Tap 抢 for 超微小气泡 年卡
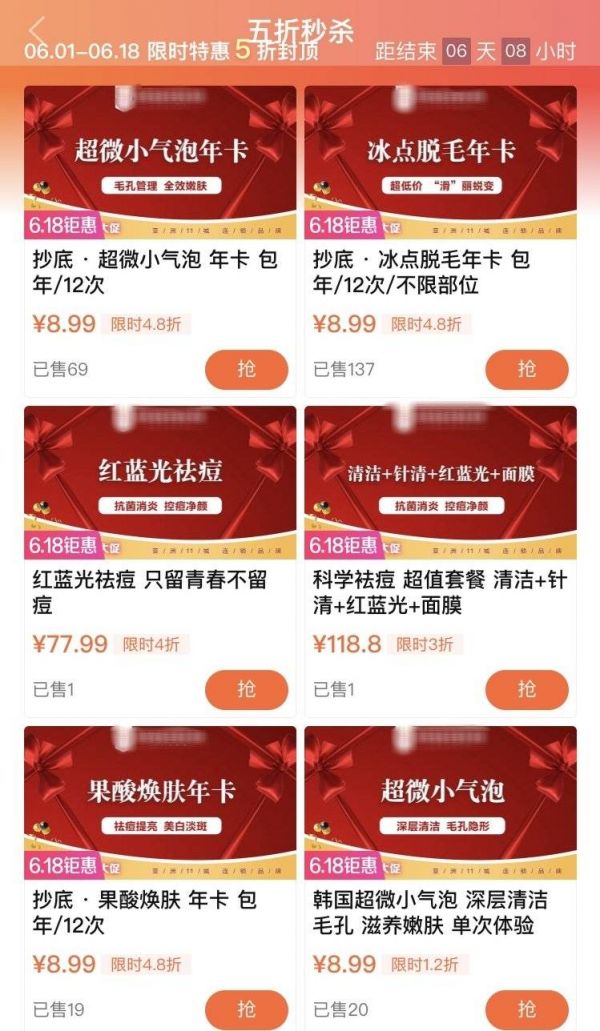600x1031 pixels. [x=246, y=369]
